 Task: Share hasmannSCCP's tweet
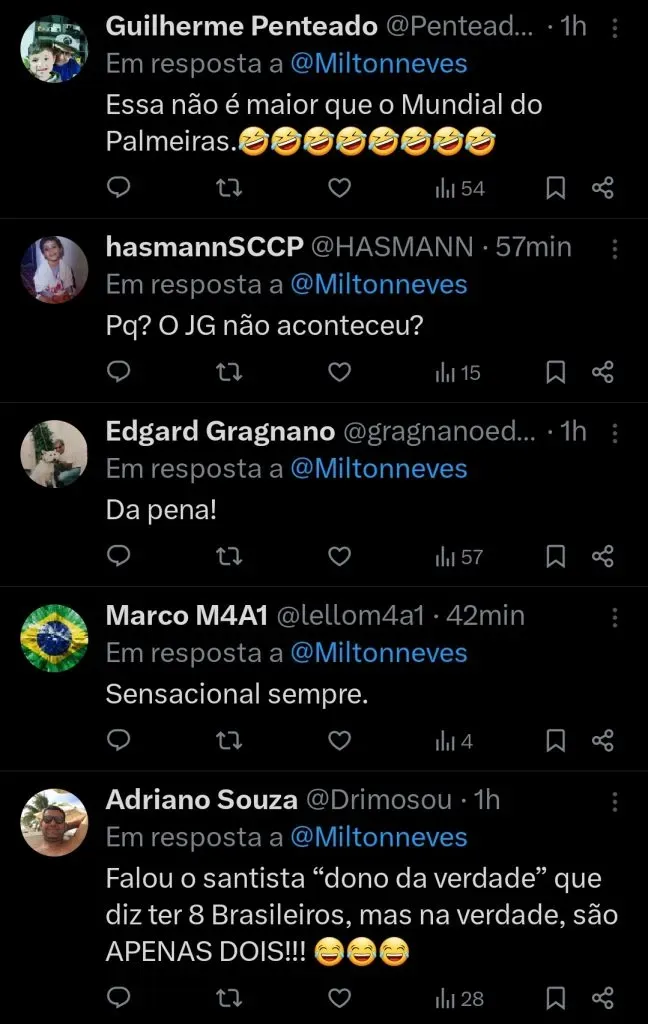tap(603, 372)
